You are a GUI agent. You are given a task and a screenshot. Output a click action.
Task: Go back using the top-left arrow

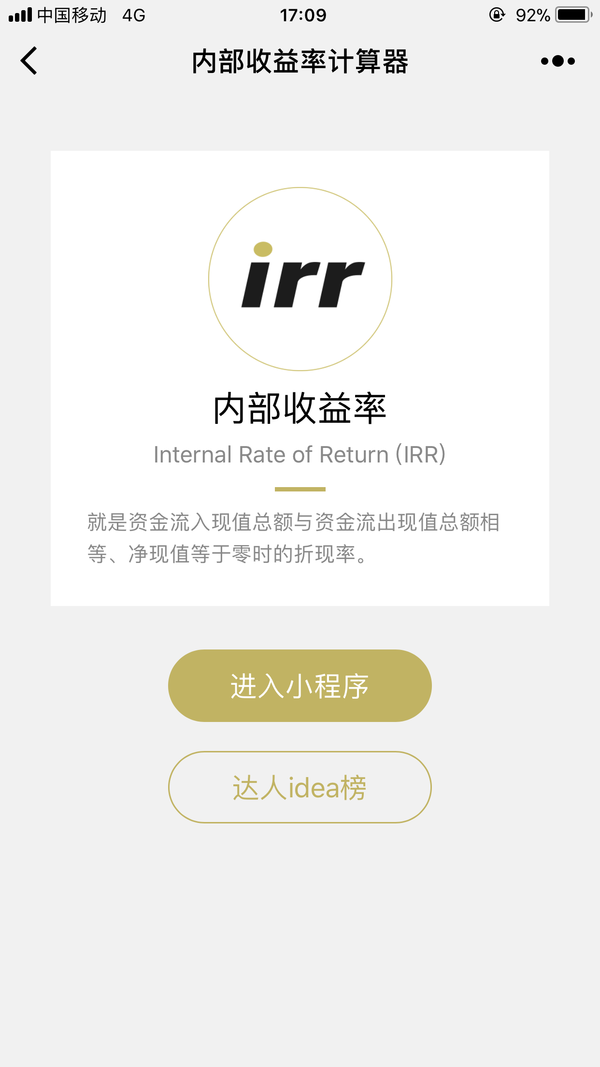(29, 61)
